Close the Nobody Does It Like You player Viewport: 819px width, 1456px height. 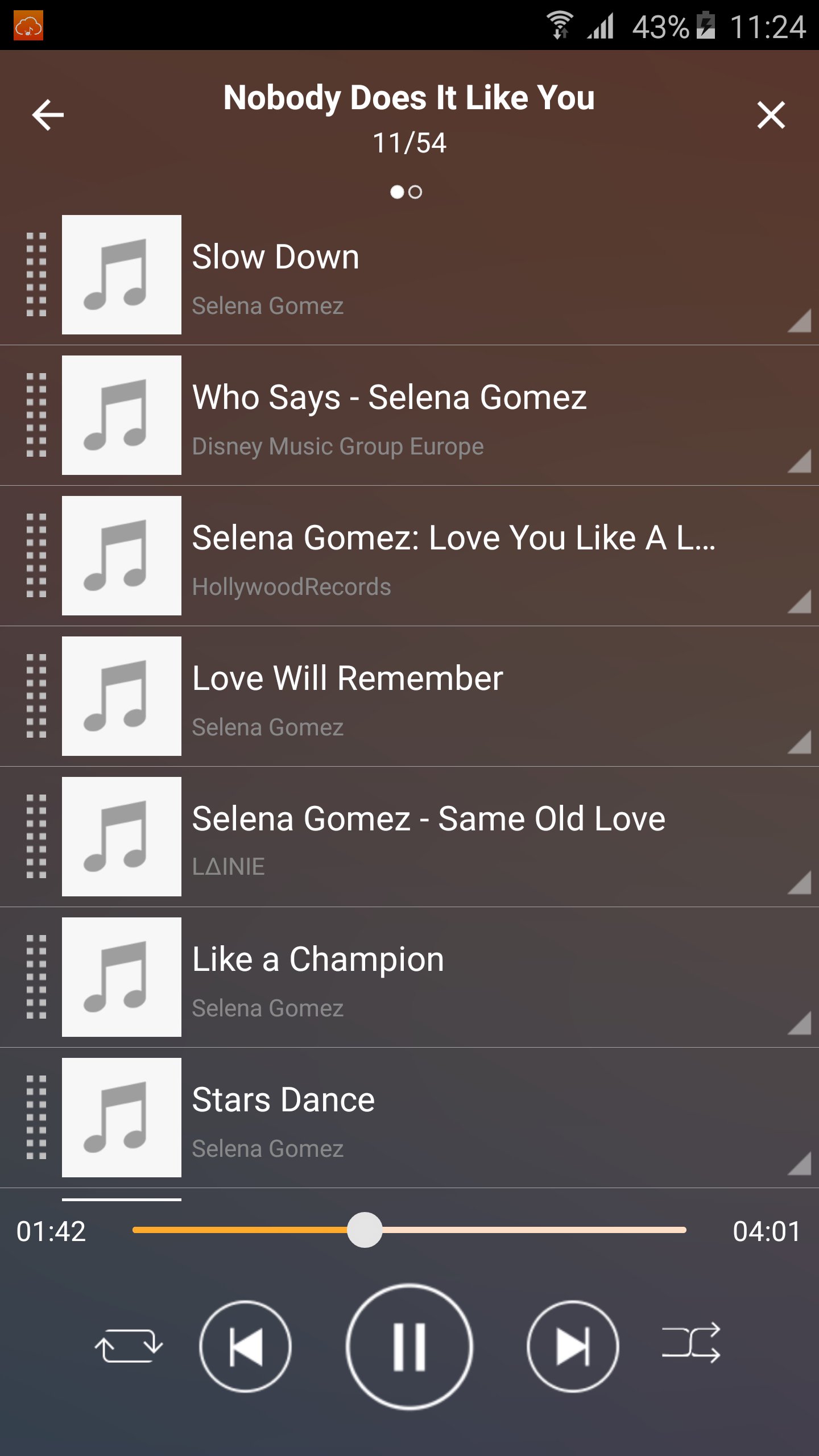(772, 115)
